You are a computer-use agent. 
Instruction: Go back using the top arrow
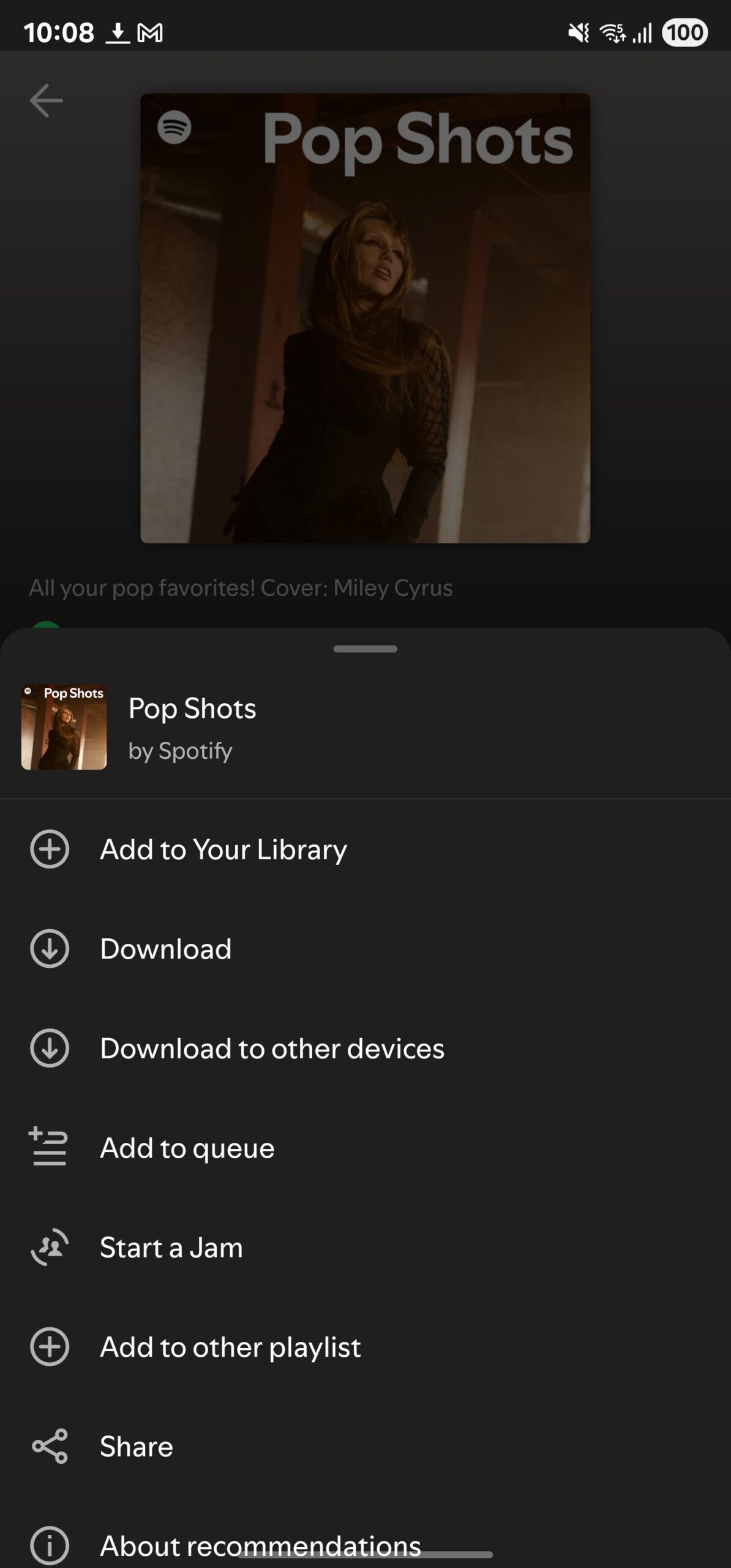pyautogui.click(x=47, y=101)
